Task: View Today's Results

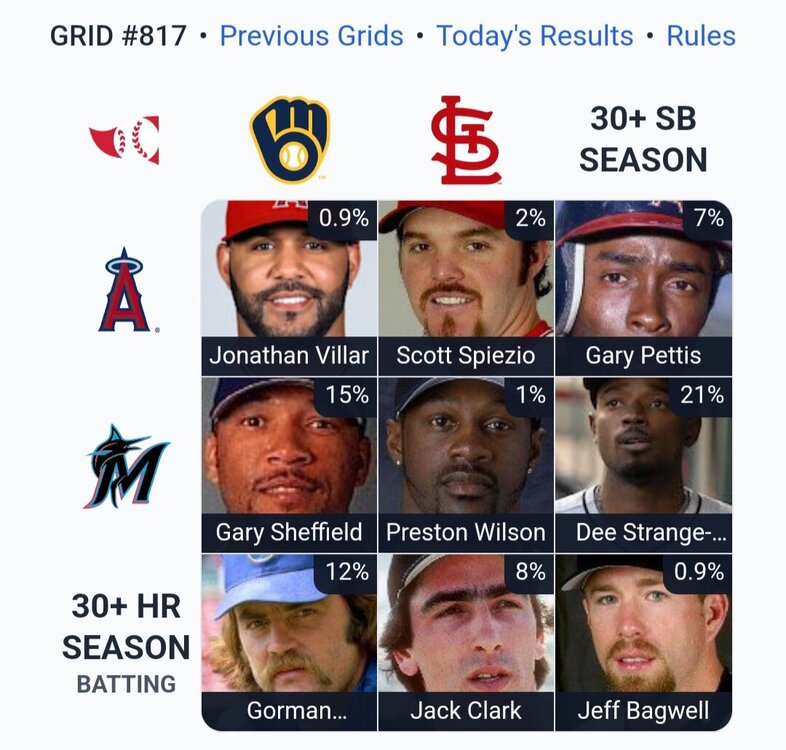Action: click(535, 36)
